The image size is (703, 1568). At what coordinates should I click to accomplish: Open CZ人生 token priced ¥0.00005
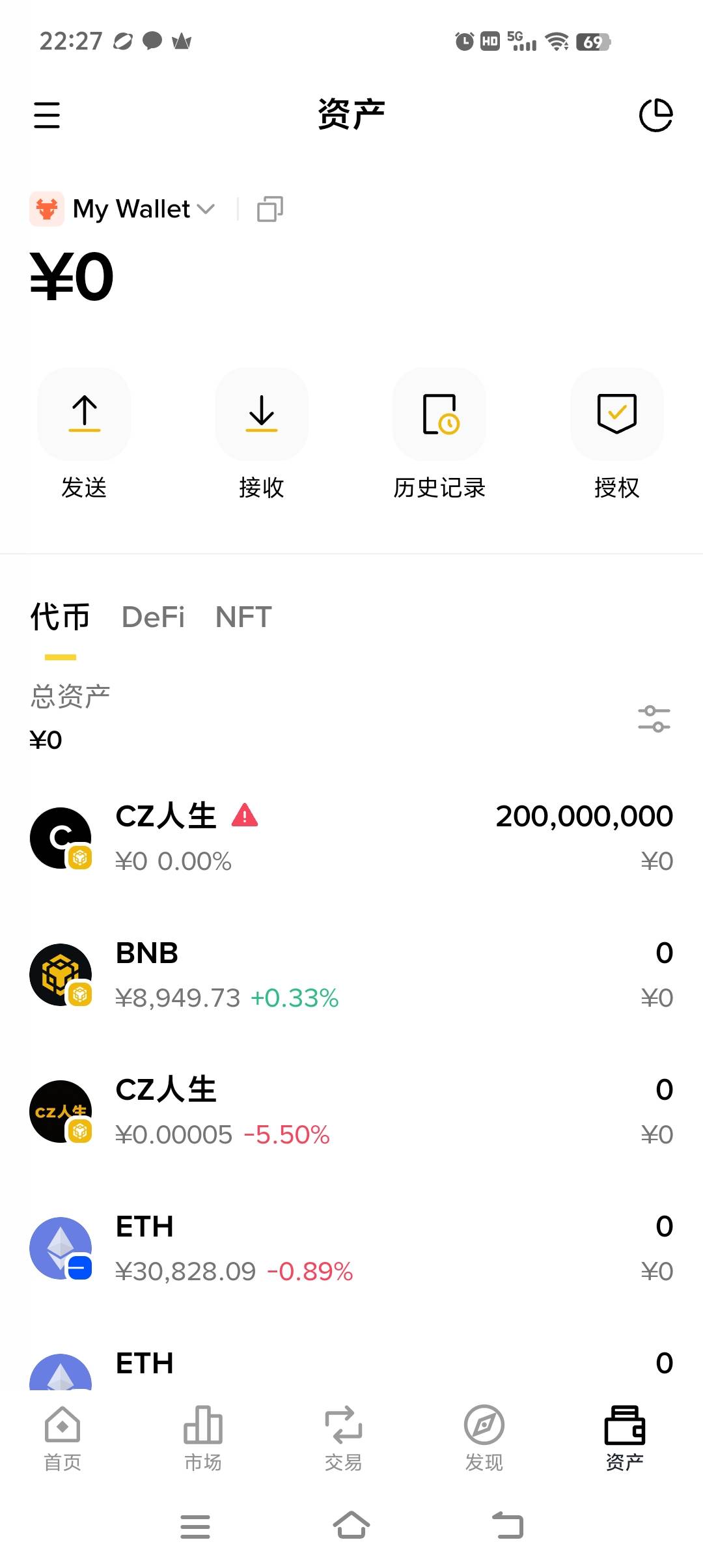(x=351, y=1112)
